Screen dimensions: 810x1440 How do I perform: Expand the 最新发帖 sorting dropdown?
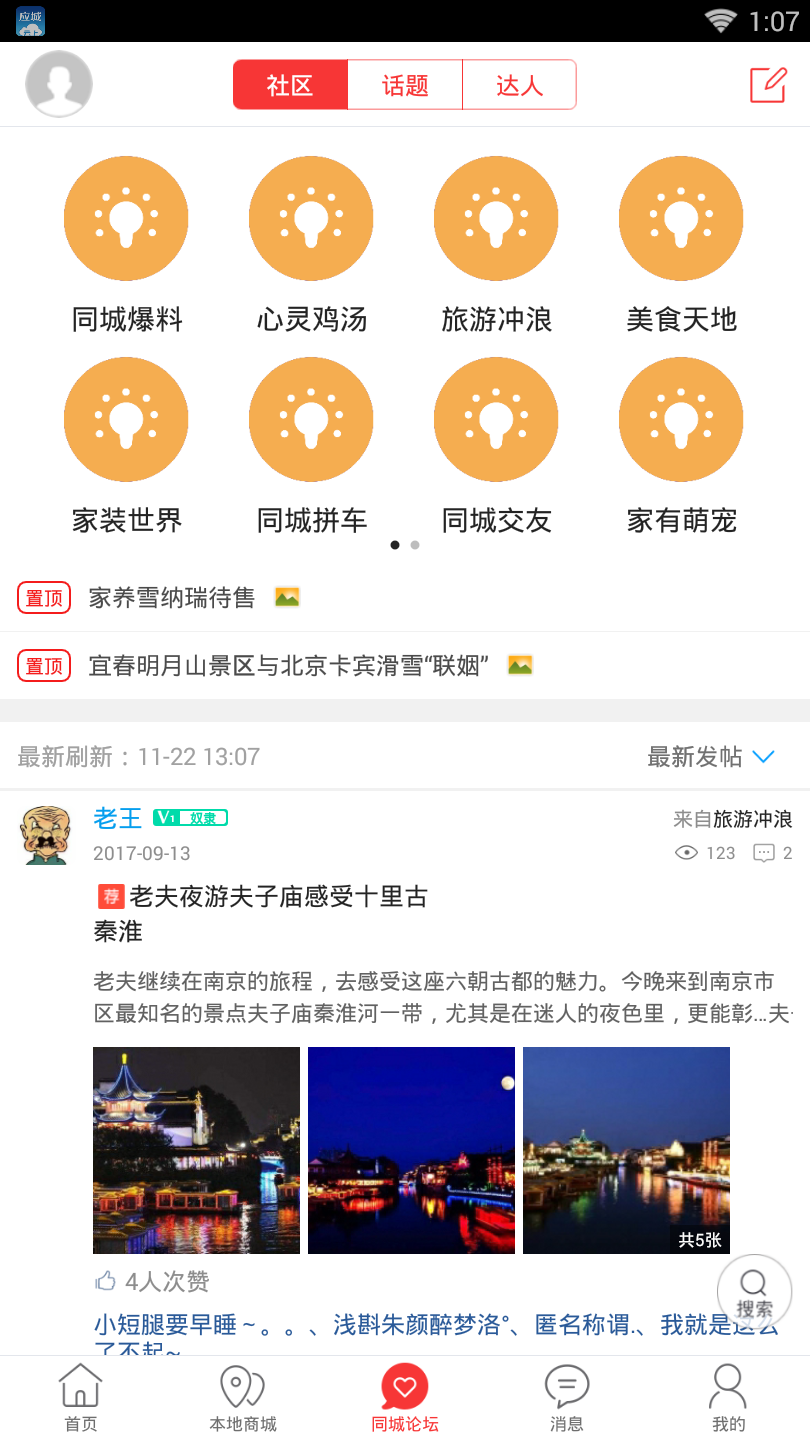click(712, 758)
